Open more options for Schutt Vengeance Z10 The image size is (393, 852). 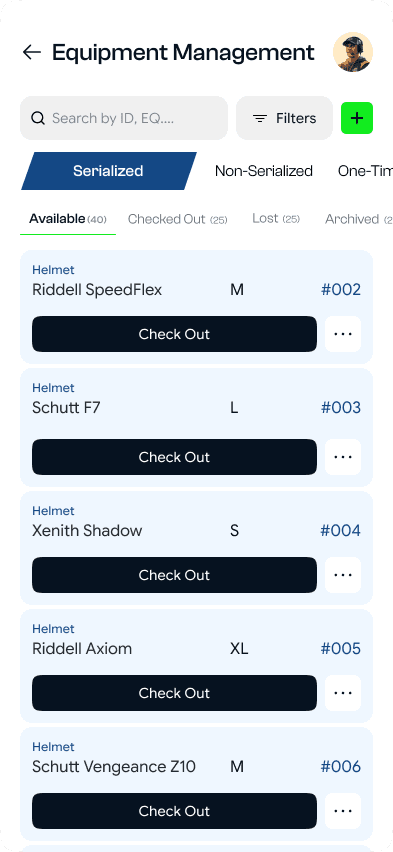click(x=343, y=811)
